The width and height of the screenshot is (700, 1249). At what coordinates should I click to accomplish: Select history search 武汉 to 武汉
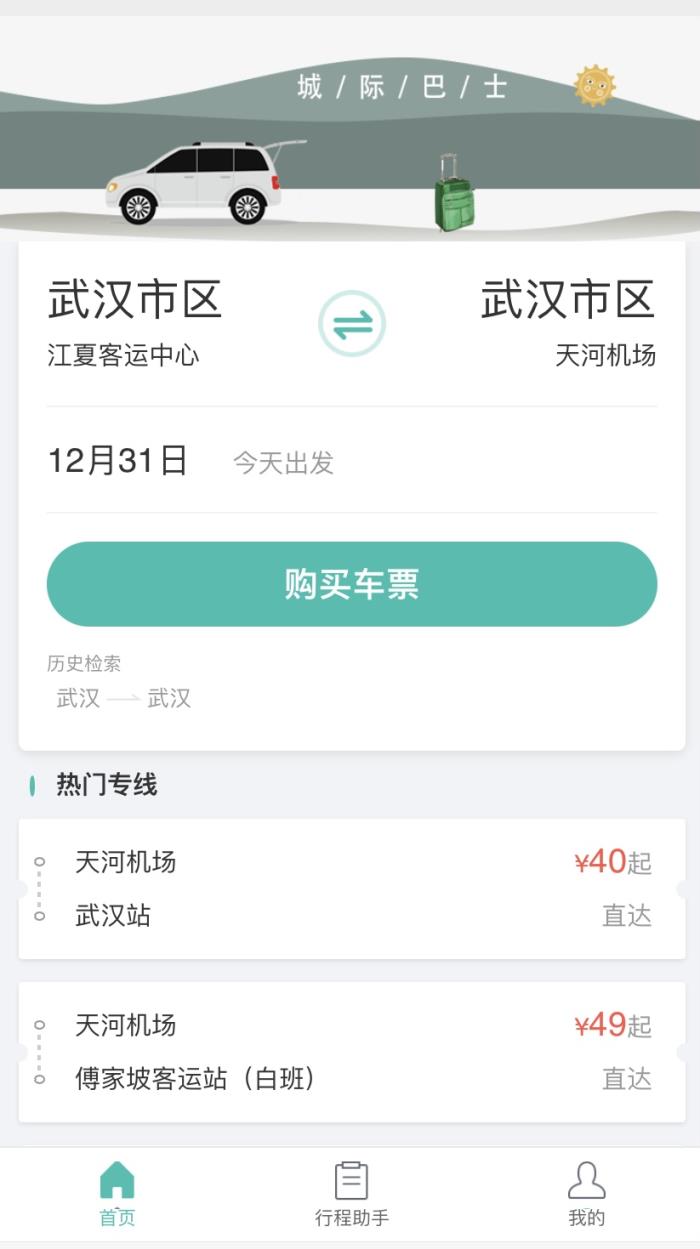click(x=123, y=699)
